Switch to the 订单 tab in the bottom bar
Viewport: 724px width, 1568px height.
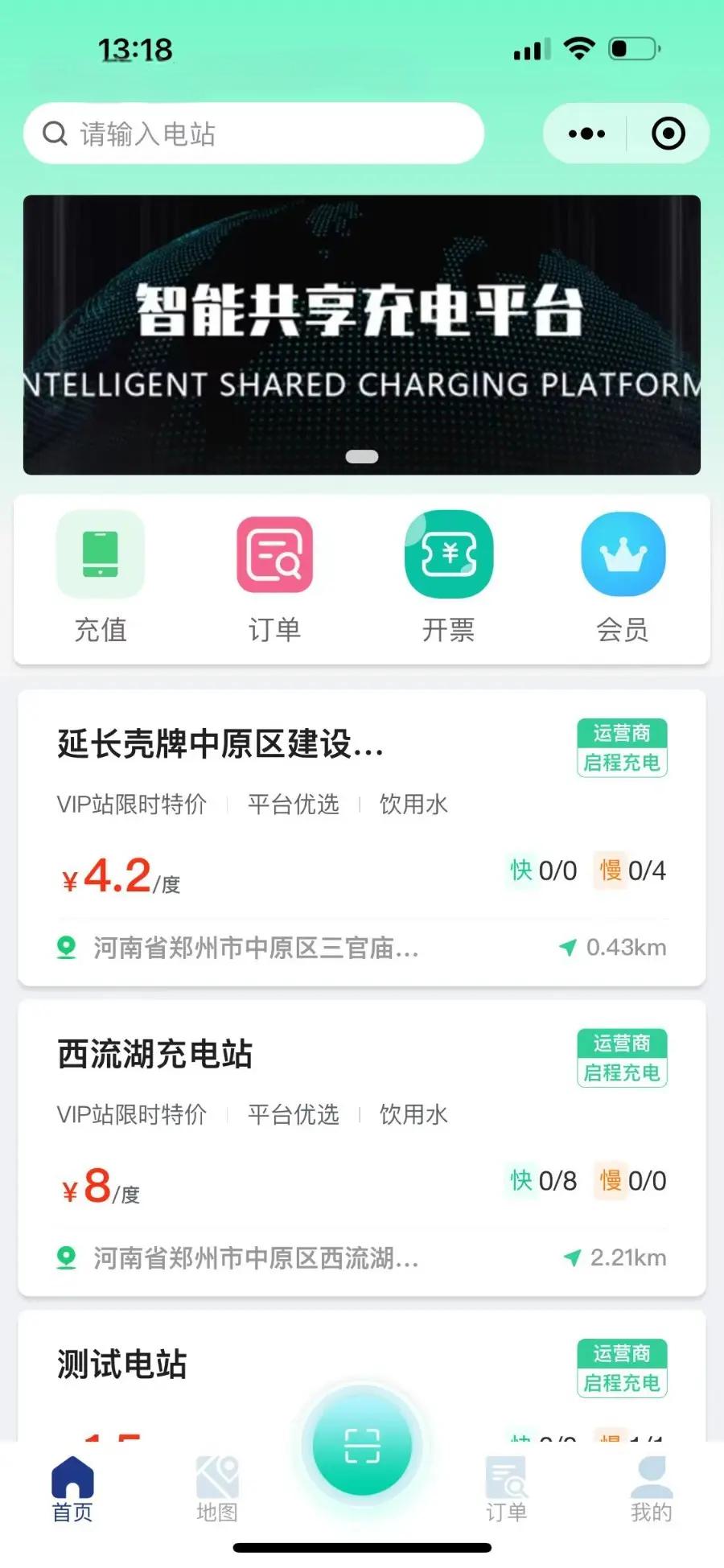506,1488
